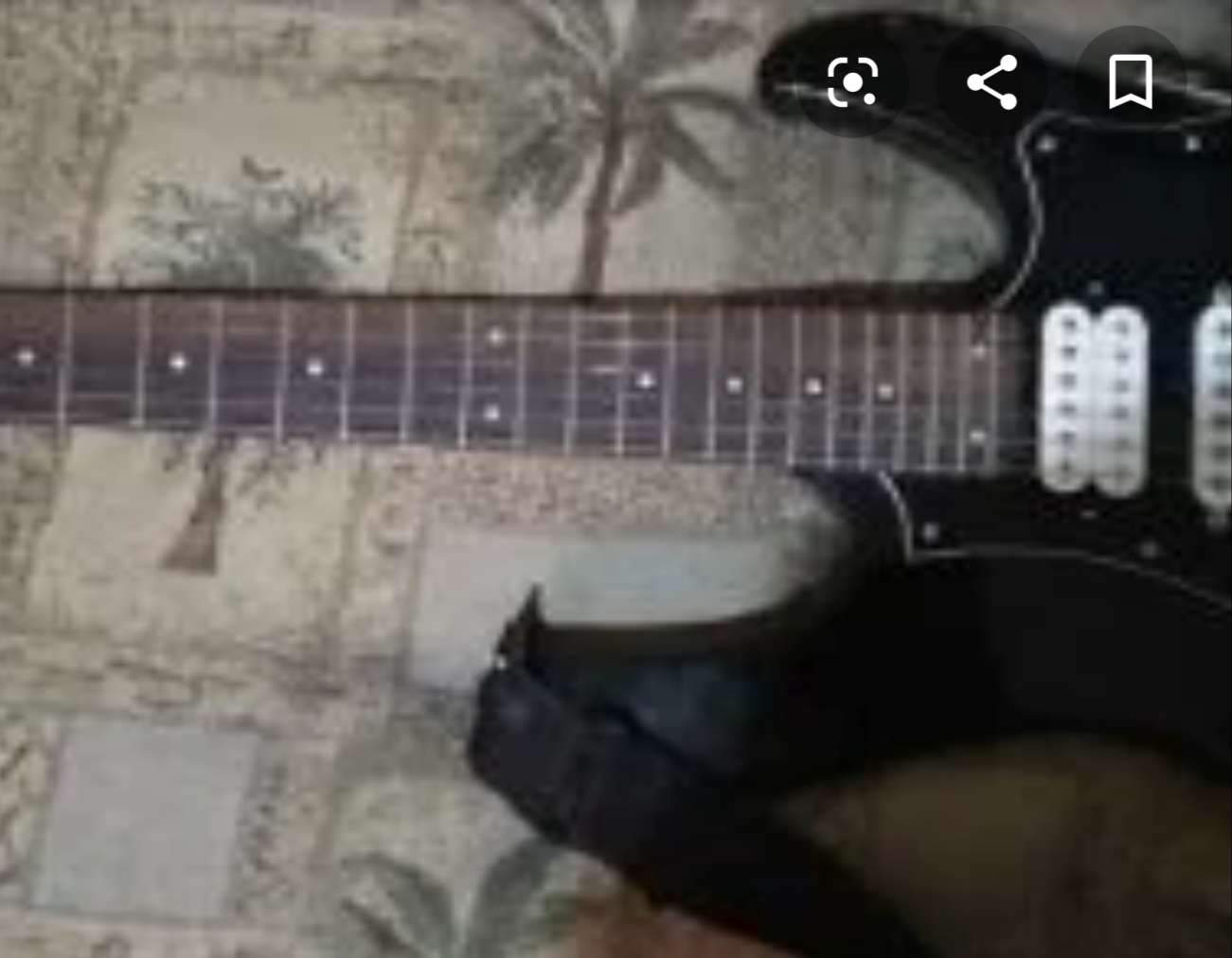Share this guitar image
1232x958 pixels.
click(991, 82)
